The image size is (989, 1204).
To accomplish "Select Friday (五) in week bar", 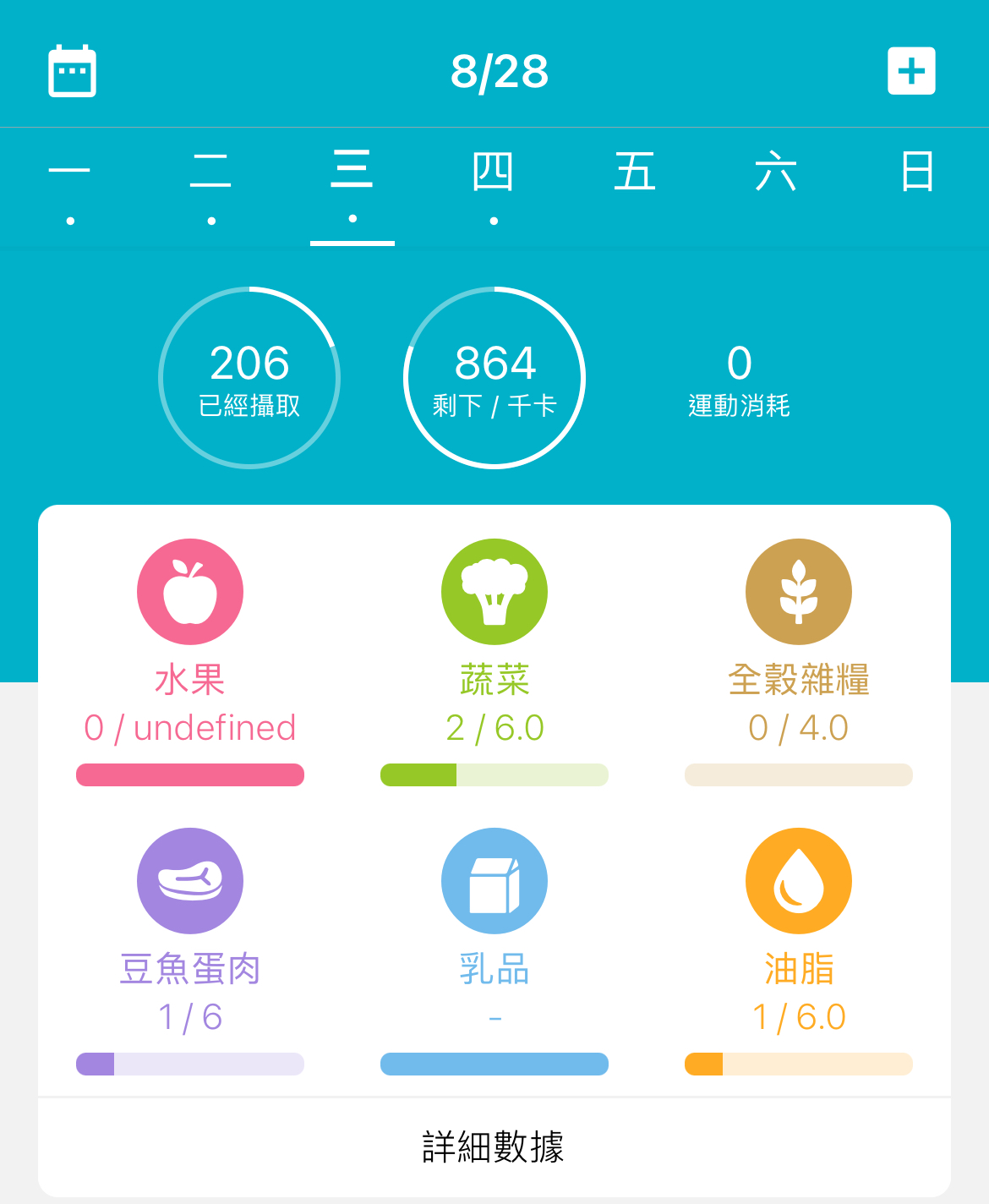I will tap(635, 173).
